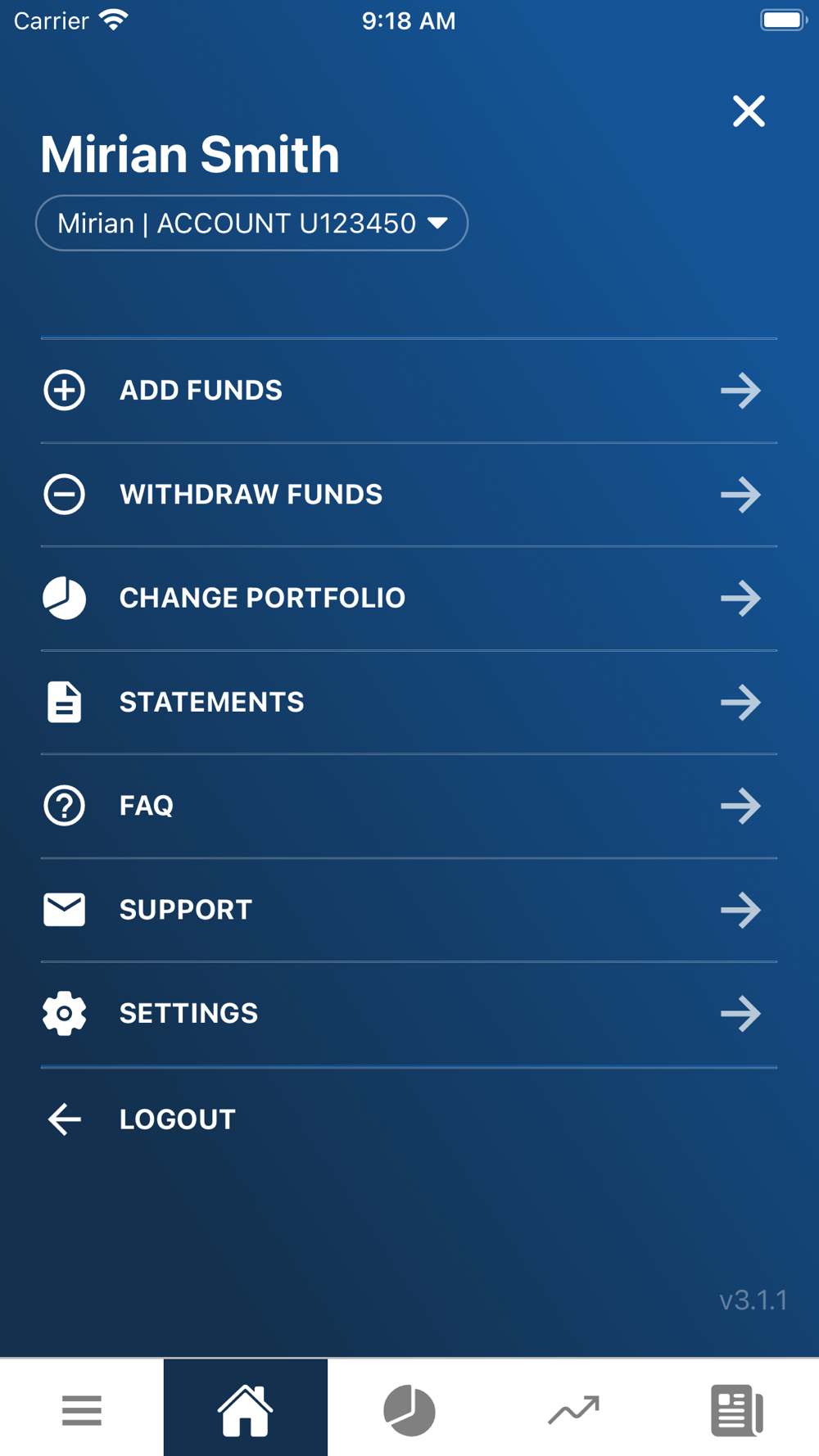View Statements
819x1456 pixels.
coord(409,703)
